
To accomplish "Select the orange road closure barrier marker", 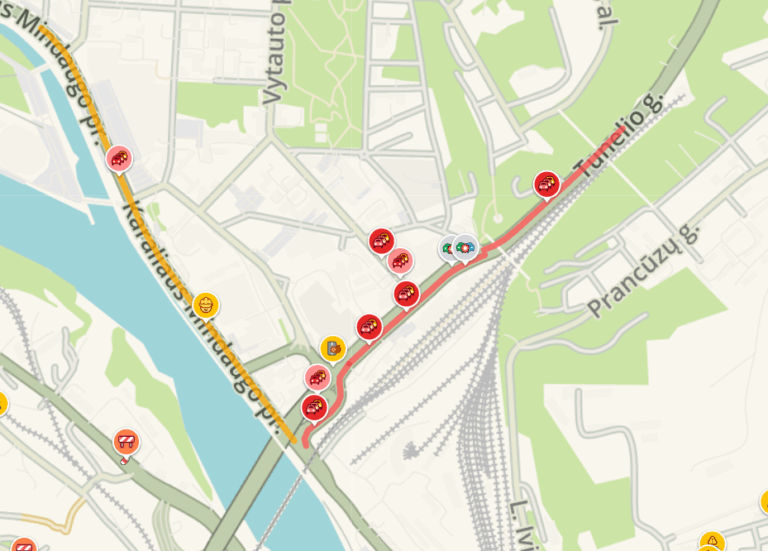I will [x=126, y=442].
